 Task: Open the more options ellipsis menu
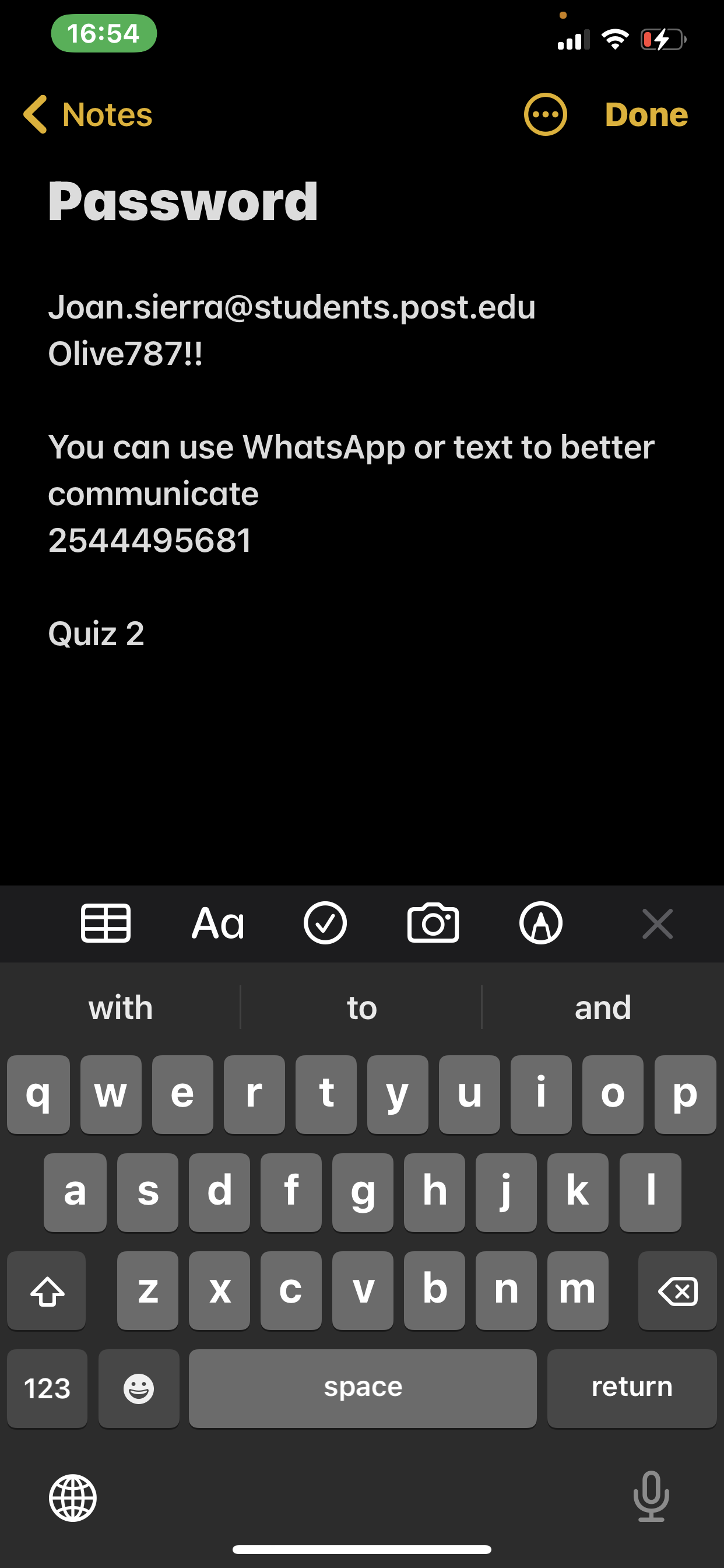pyautogui.click(x=545, y=114)
